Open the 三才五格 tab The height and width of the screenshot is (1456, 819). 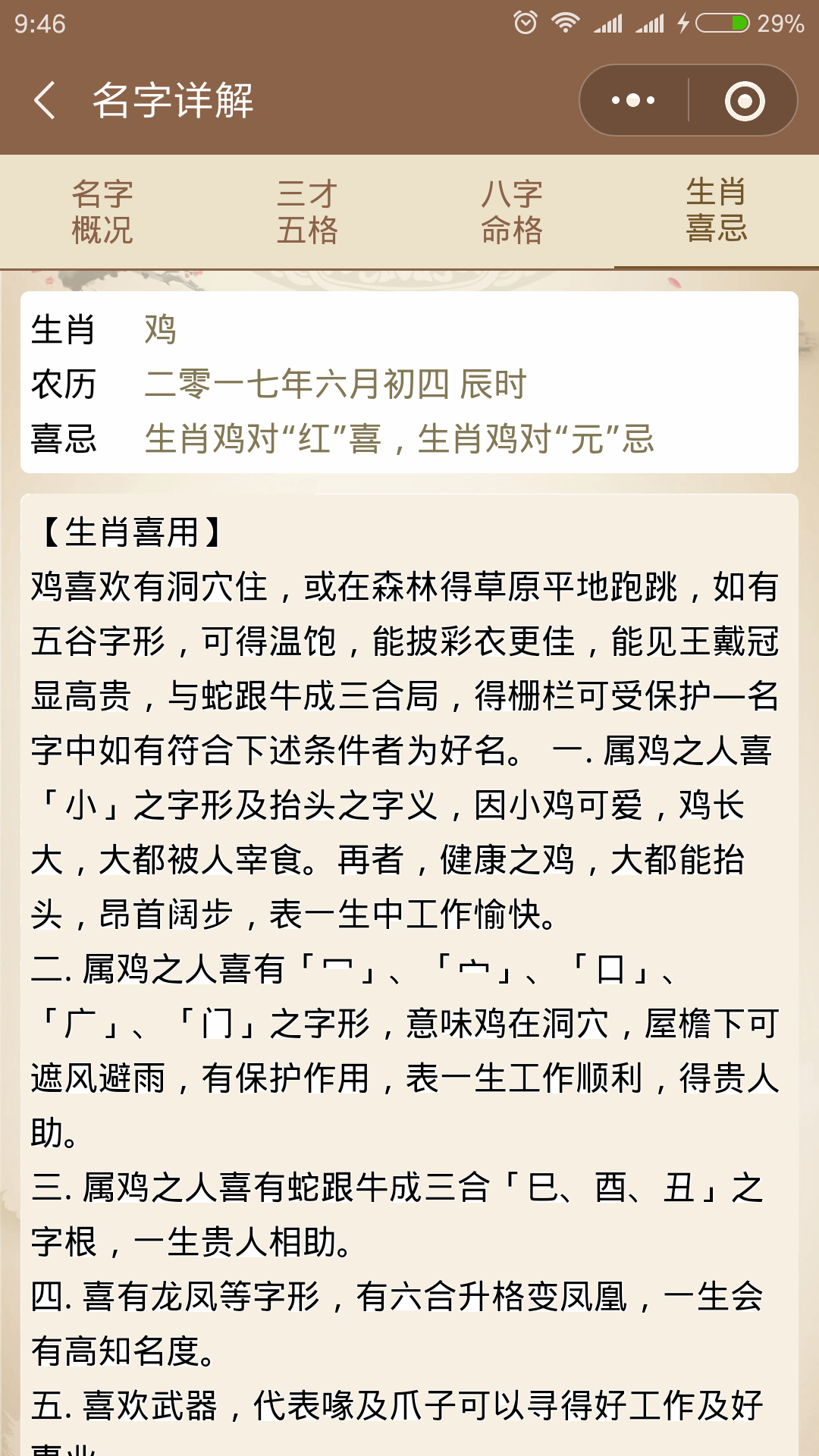pyautogui.click(x=307, y=212)
